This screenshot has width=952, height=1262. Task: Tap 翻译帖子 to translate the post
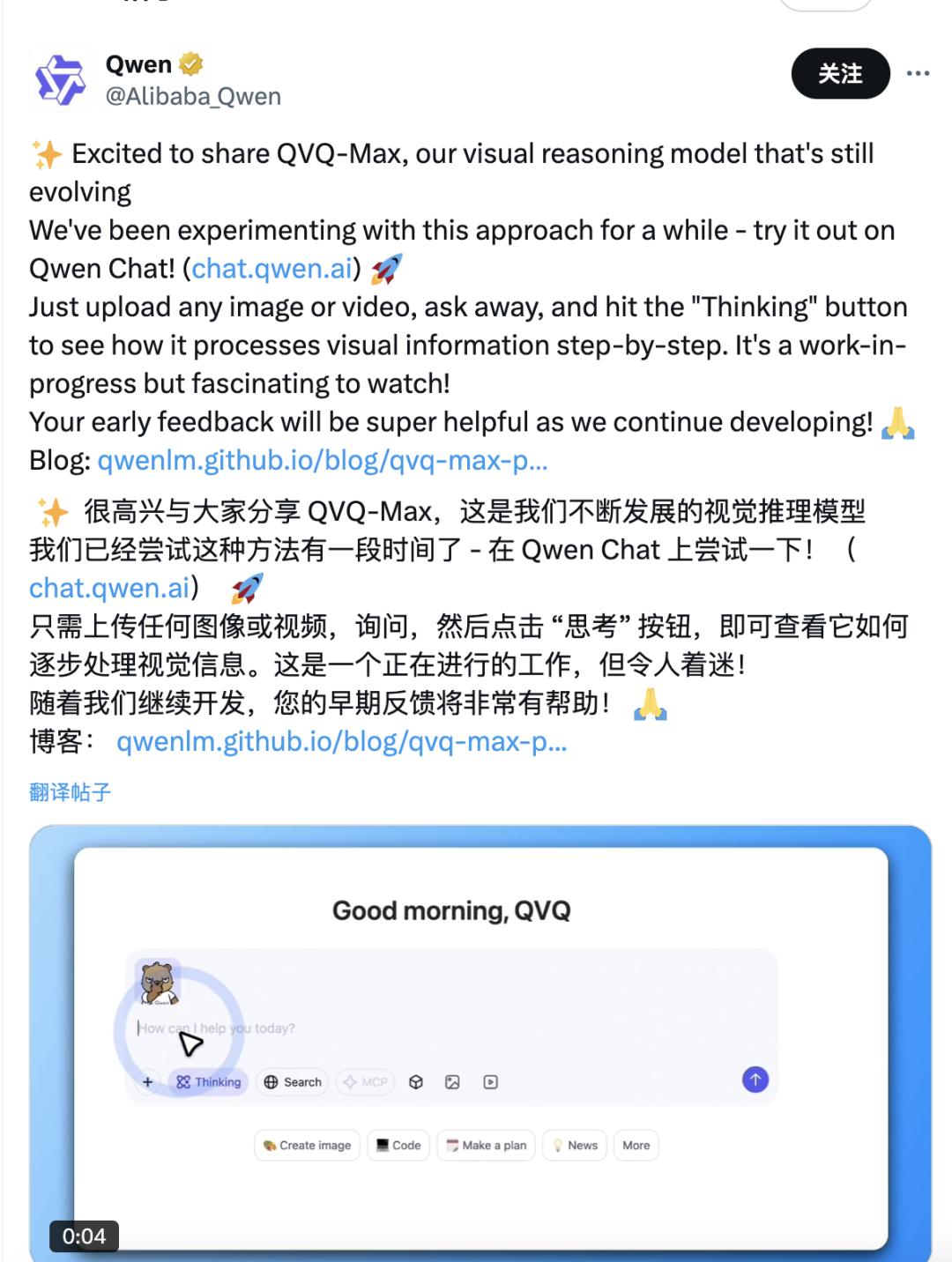pyautogui.click(x=70, y=792)
